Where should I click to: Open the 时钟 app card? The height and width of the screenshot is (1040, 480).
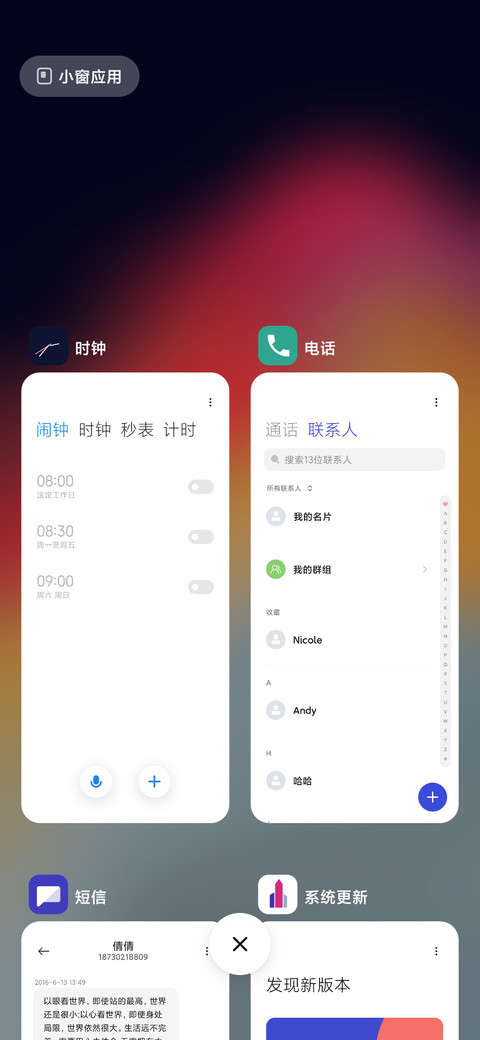125,598
